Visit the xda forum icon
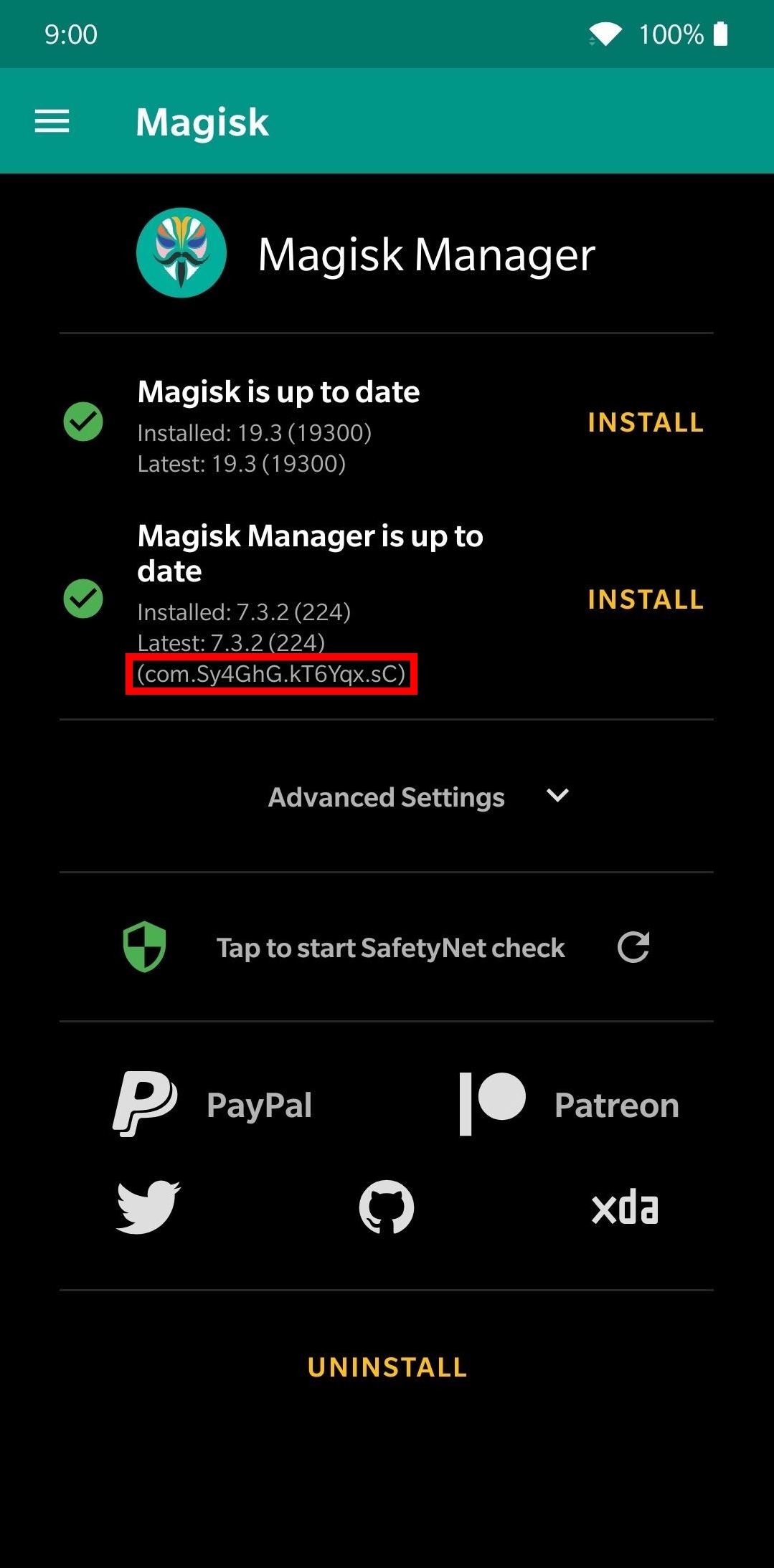 tap(623, 1208)
